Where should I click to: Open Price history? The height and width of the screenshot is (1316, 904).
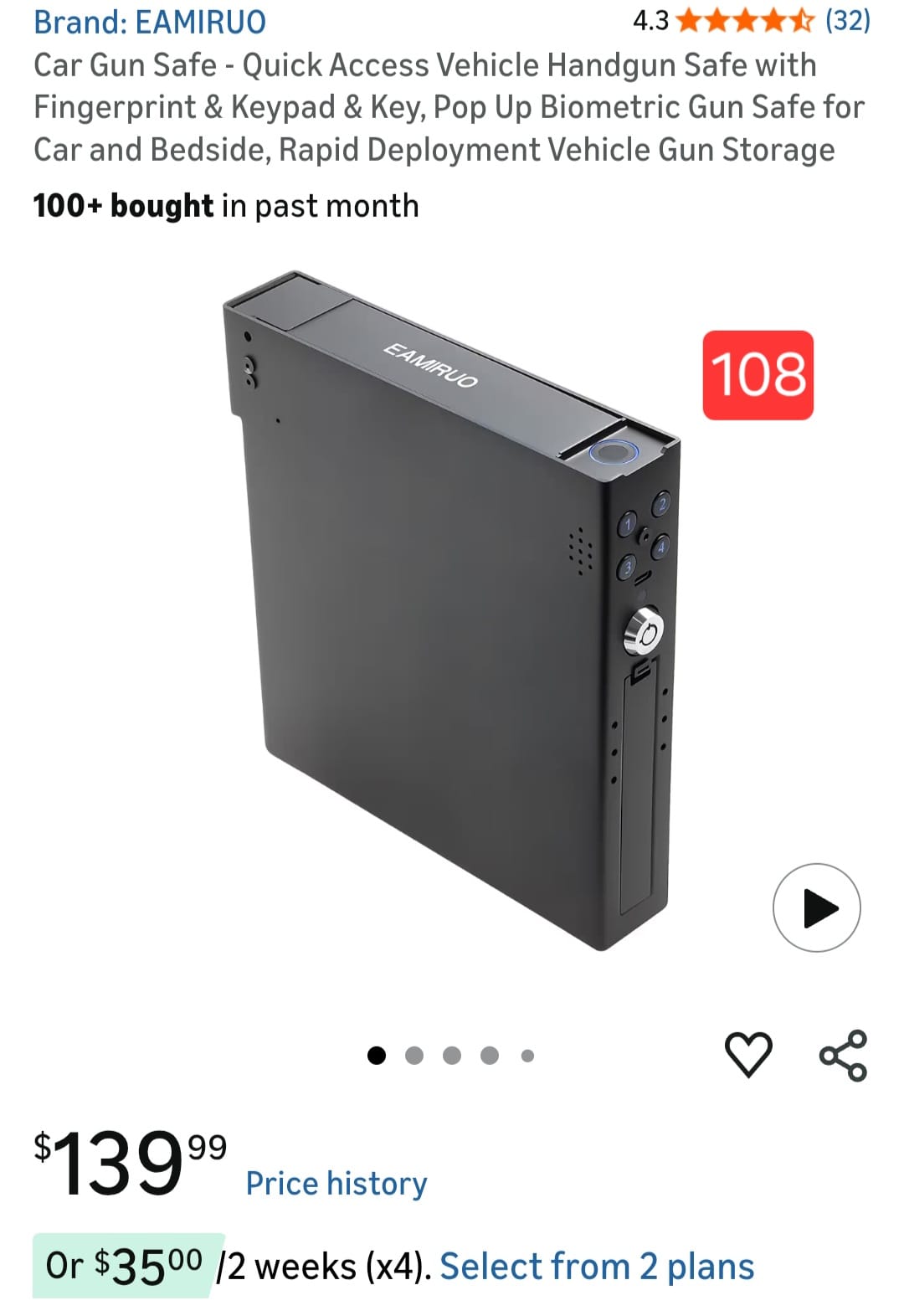point(336,1183)
